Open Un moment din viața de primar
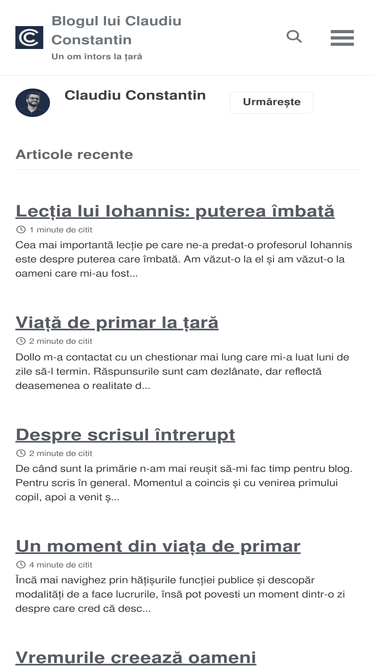Viewport: 375px width, 667px height. point(158,546)
